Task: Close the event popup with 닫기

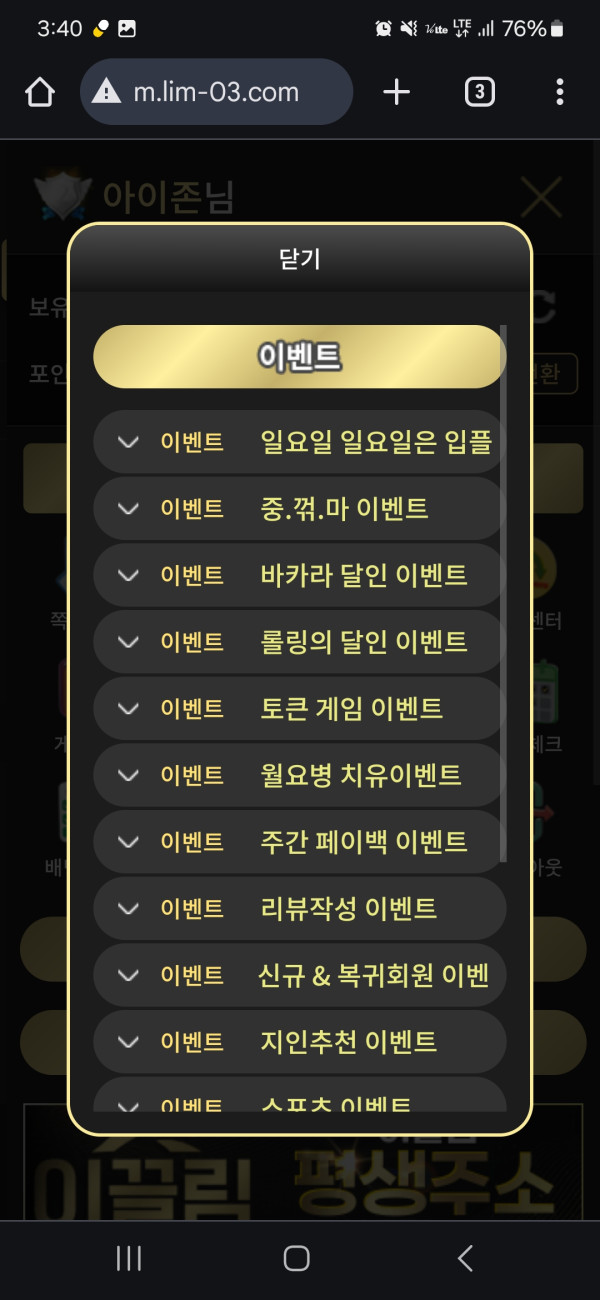Action: click(299, 259)
